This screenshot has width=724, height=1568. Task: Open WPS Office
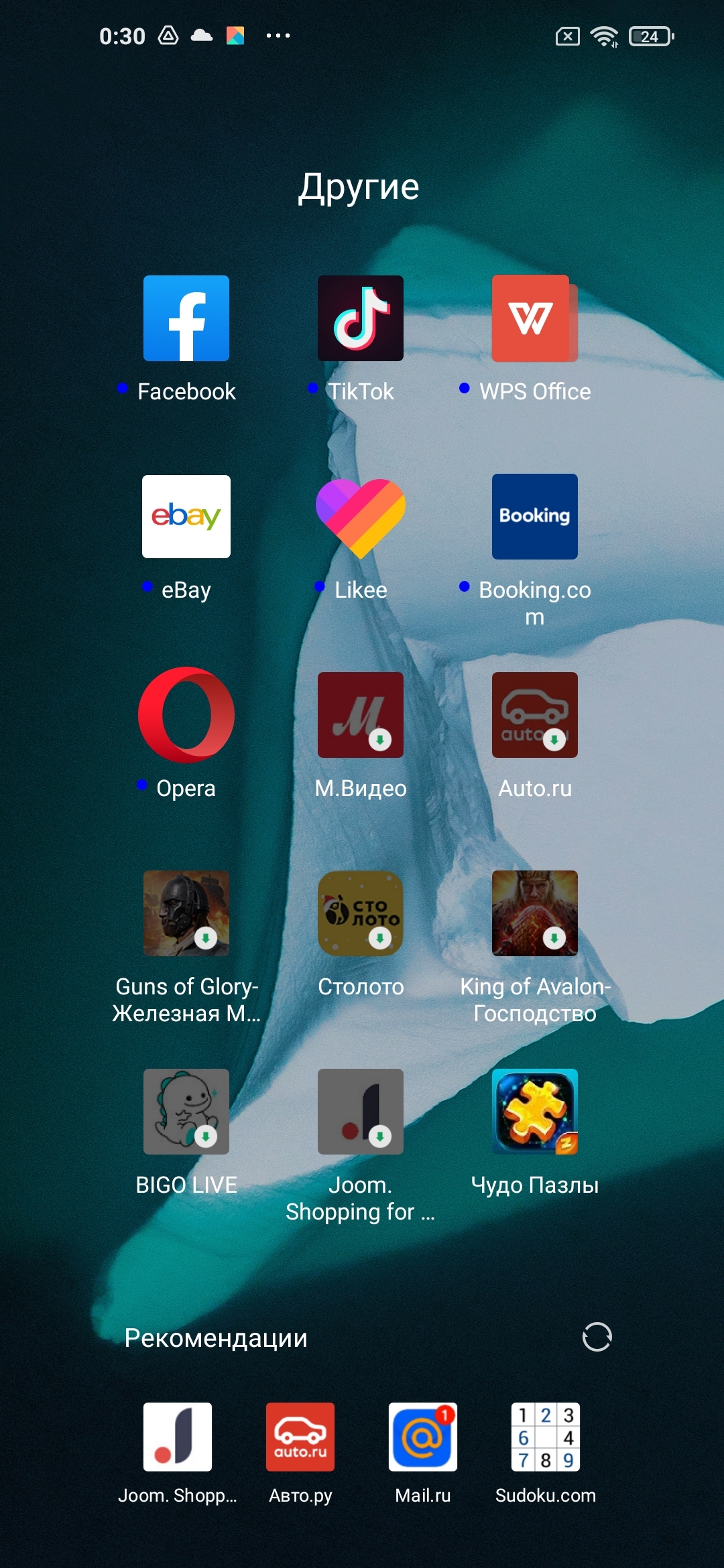pyautogui.click(x=534, y=318)
